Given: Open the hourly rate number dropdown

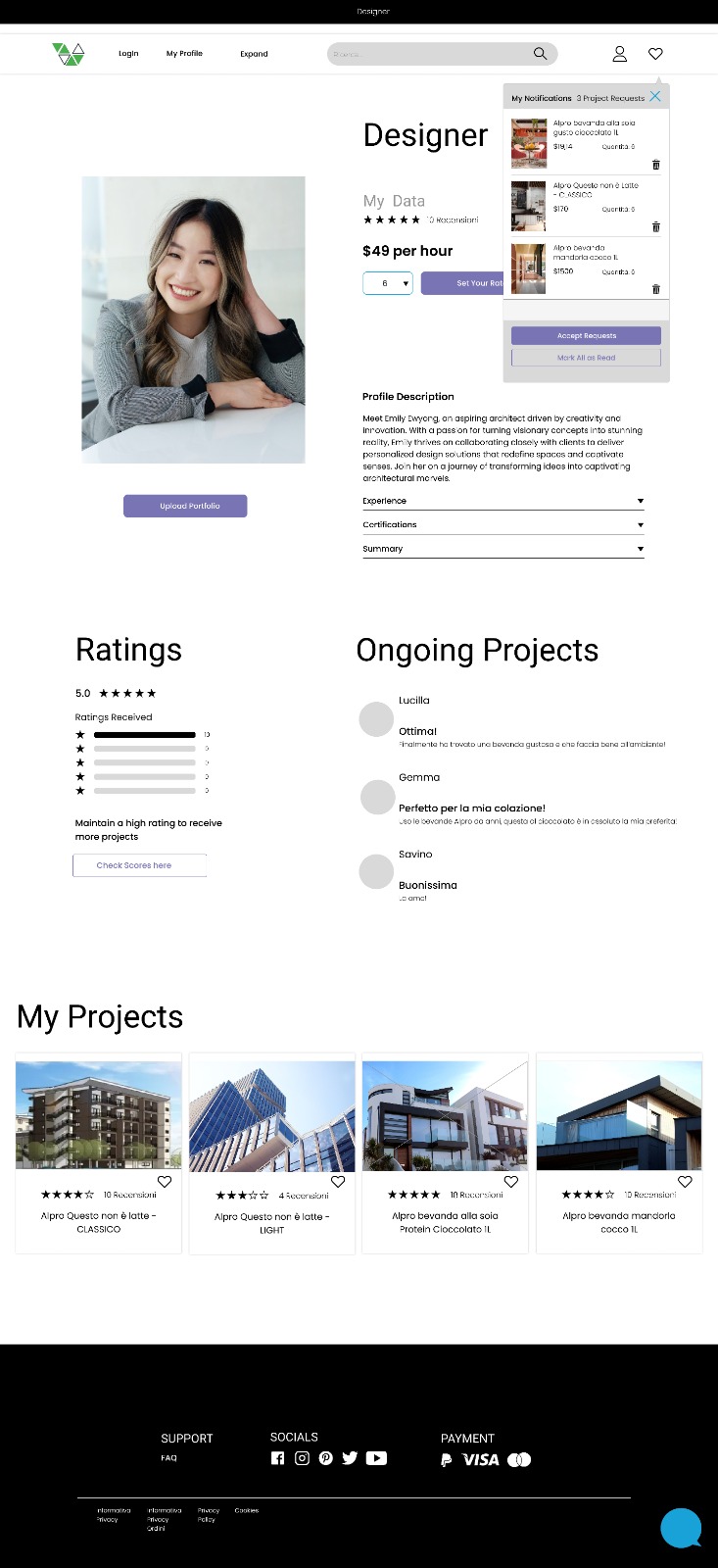Looking at the screenshot, I should [x=387, y=283].
